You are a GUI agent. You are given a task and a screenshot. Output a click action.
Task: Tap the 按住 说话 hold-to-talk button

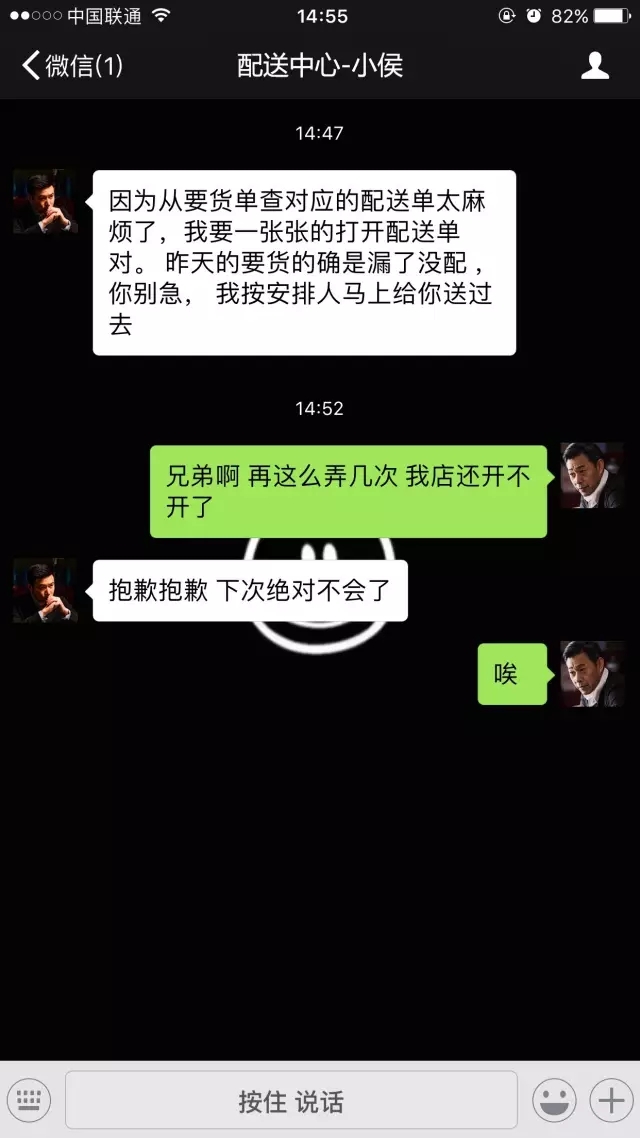coord(291,1100)
